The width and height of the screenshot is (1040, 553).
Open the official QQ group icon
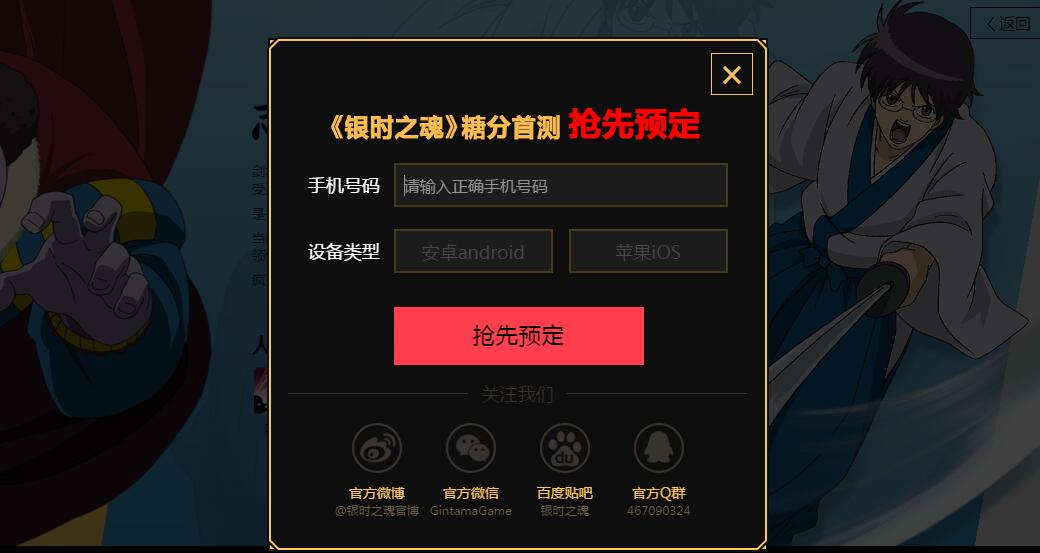[x=659, y=448]
